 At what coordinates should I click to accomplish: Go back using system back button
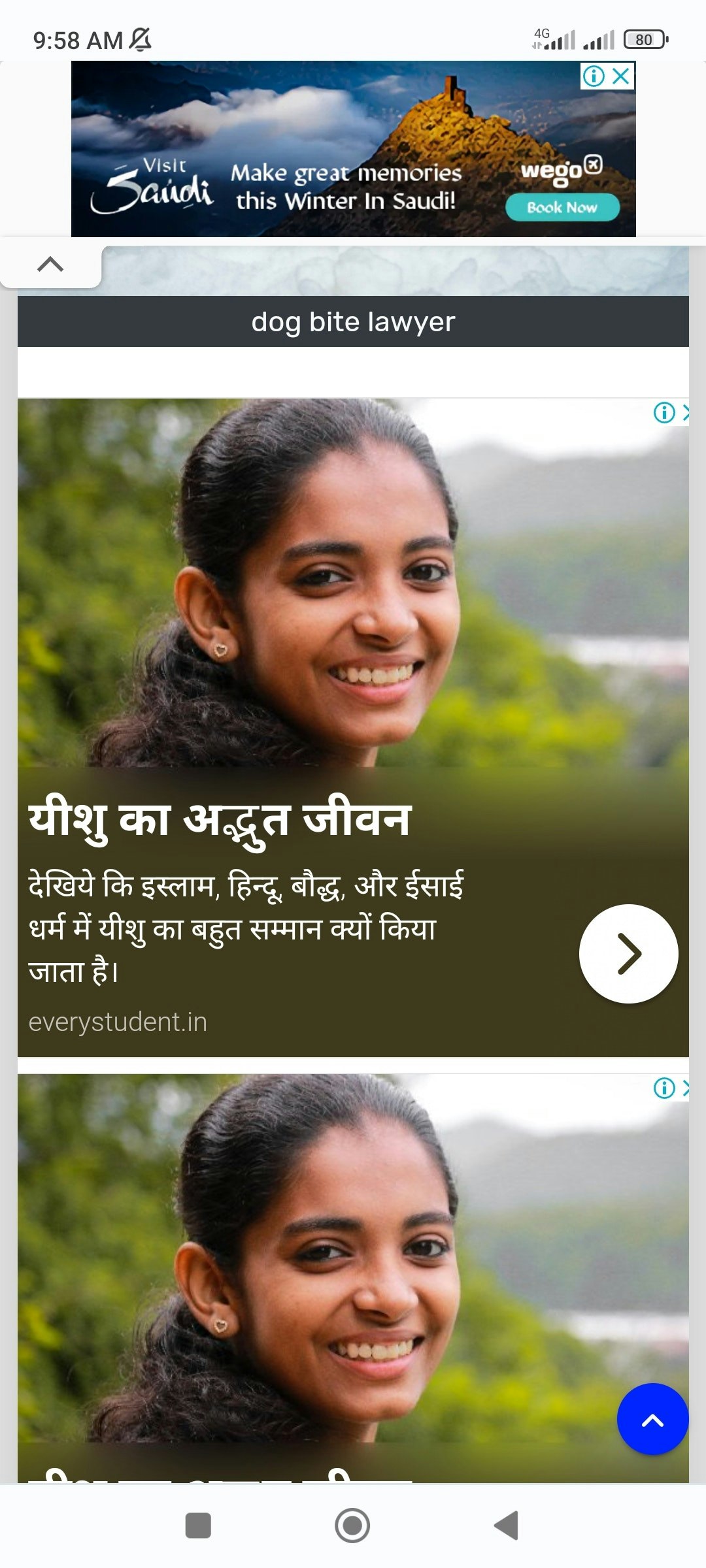507,1526
